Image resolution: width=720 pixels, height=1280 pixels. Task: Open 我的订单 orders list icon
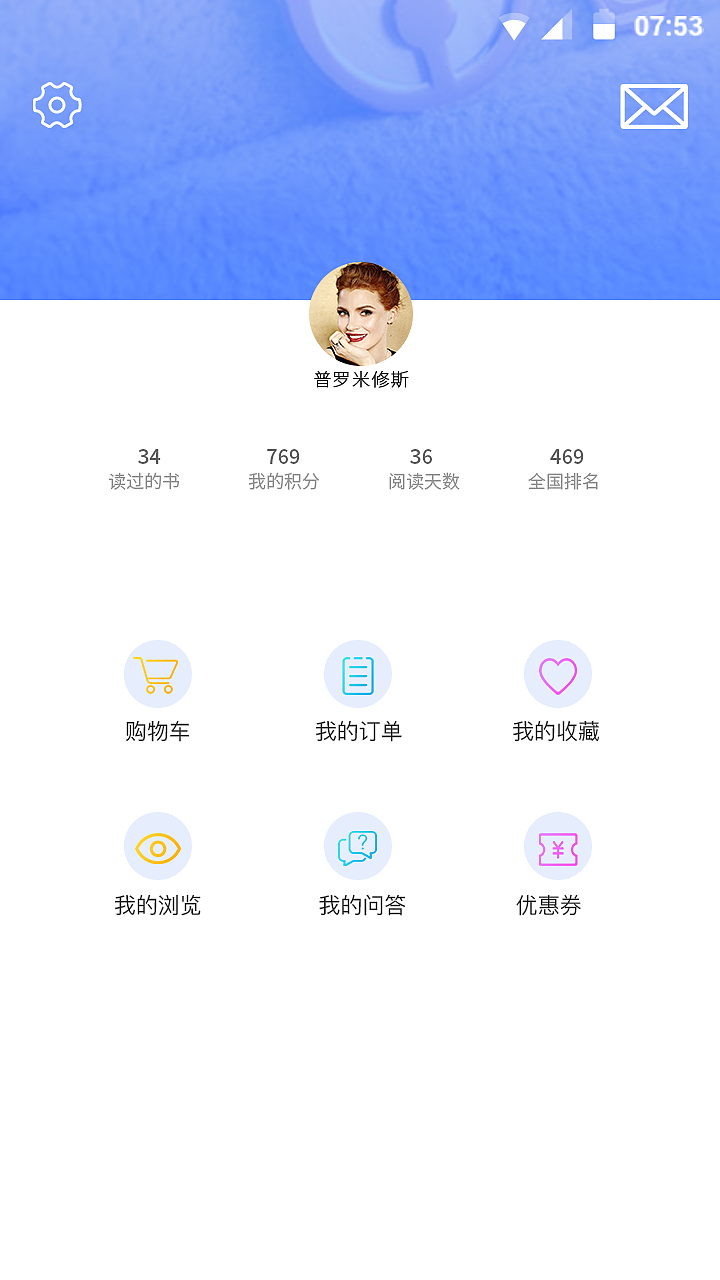point(358,673)
